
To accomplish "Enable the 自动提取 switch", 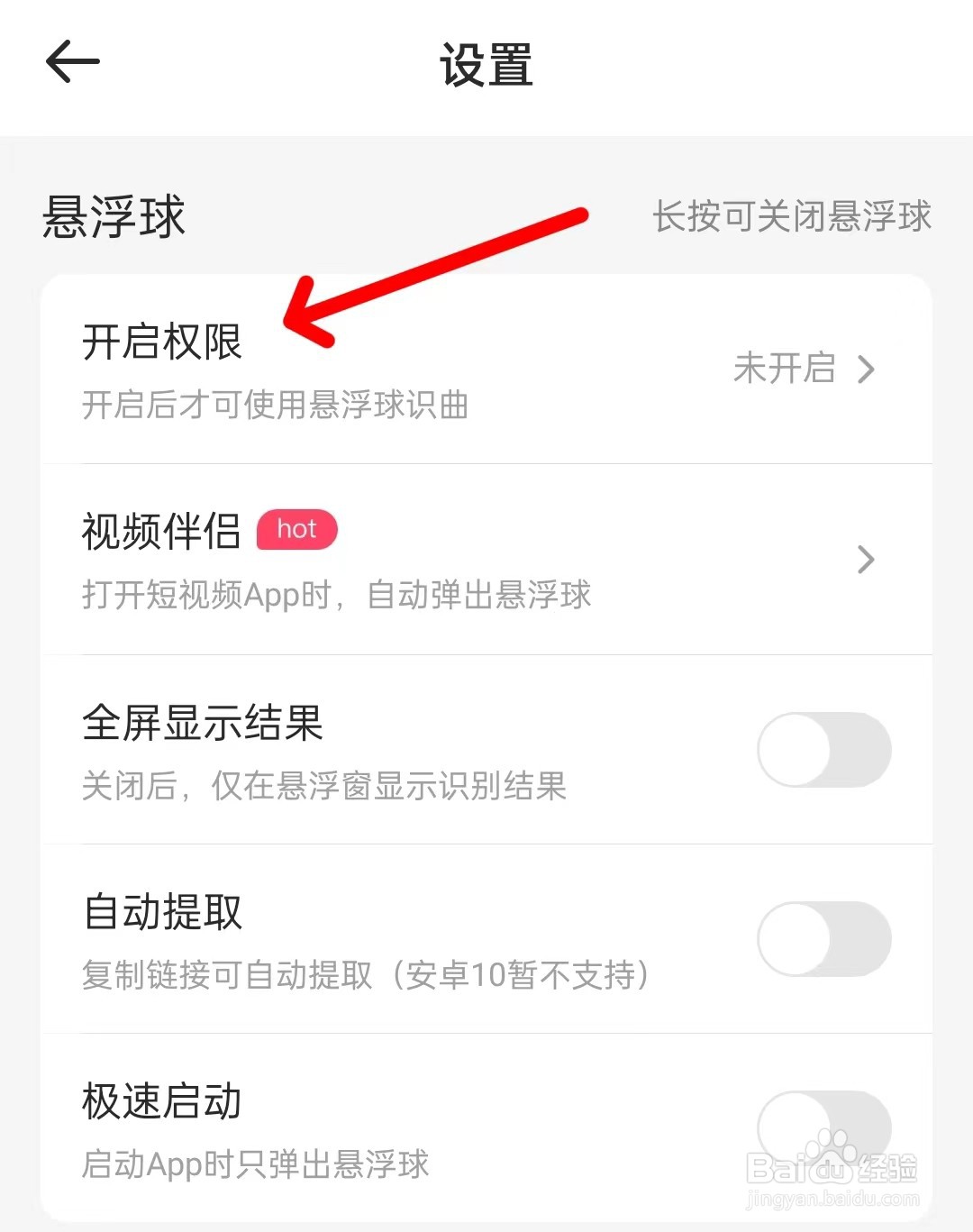I will click(823, 938).
